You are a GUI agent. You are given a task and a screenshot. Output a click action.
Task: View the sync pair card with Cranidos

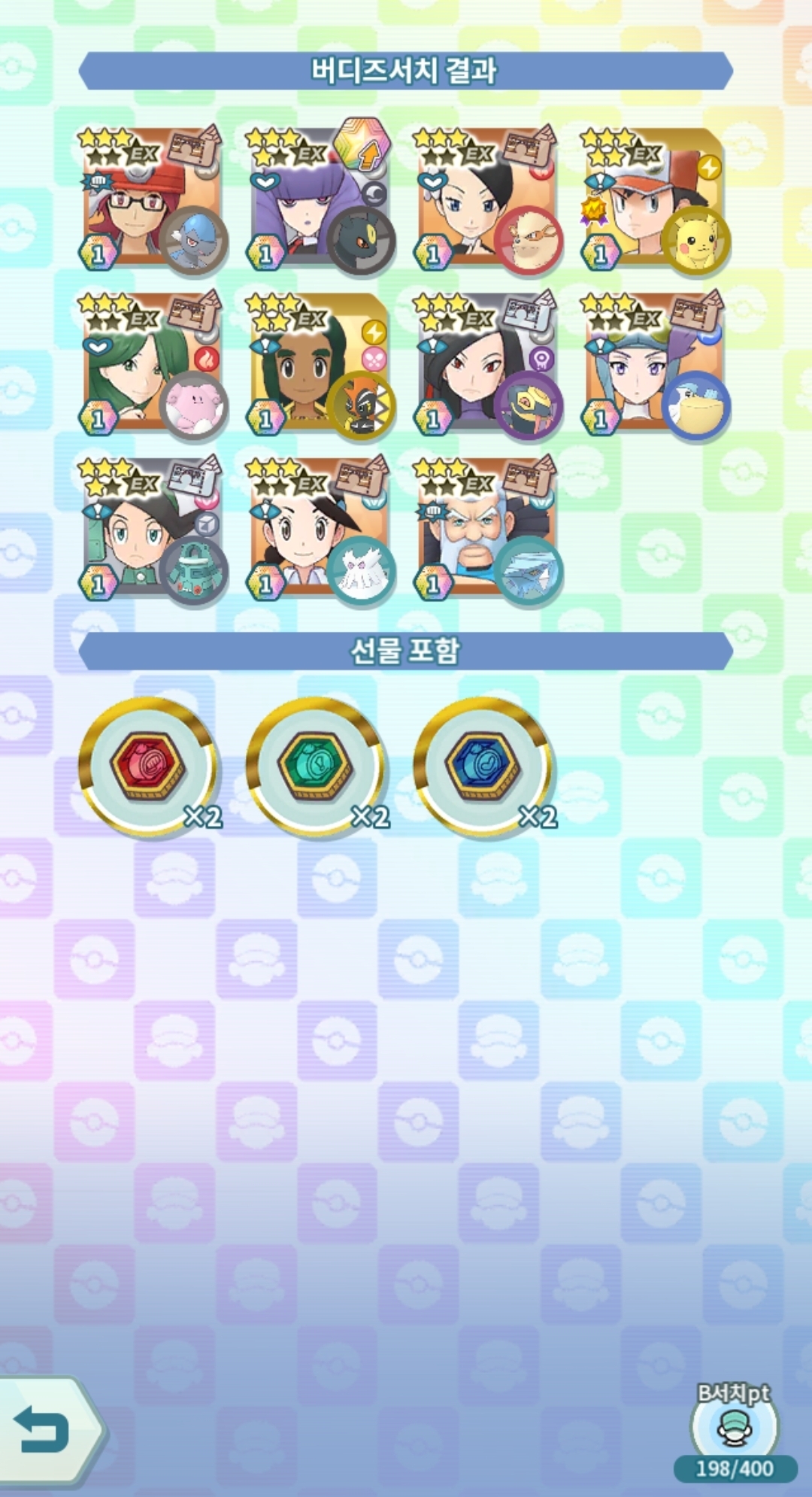click(152, 202)
